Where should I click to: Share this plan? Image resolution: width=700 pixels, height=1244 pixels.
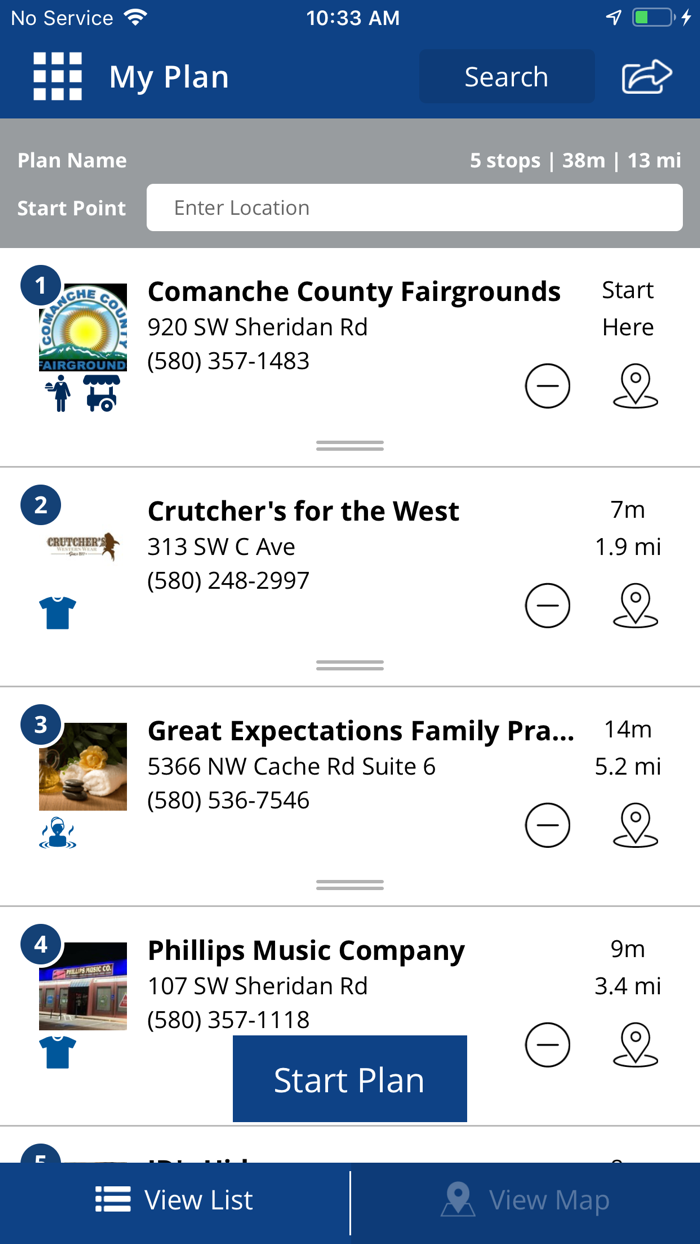tap(646, 77)
